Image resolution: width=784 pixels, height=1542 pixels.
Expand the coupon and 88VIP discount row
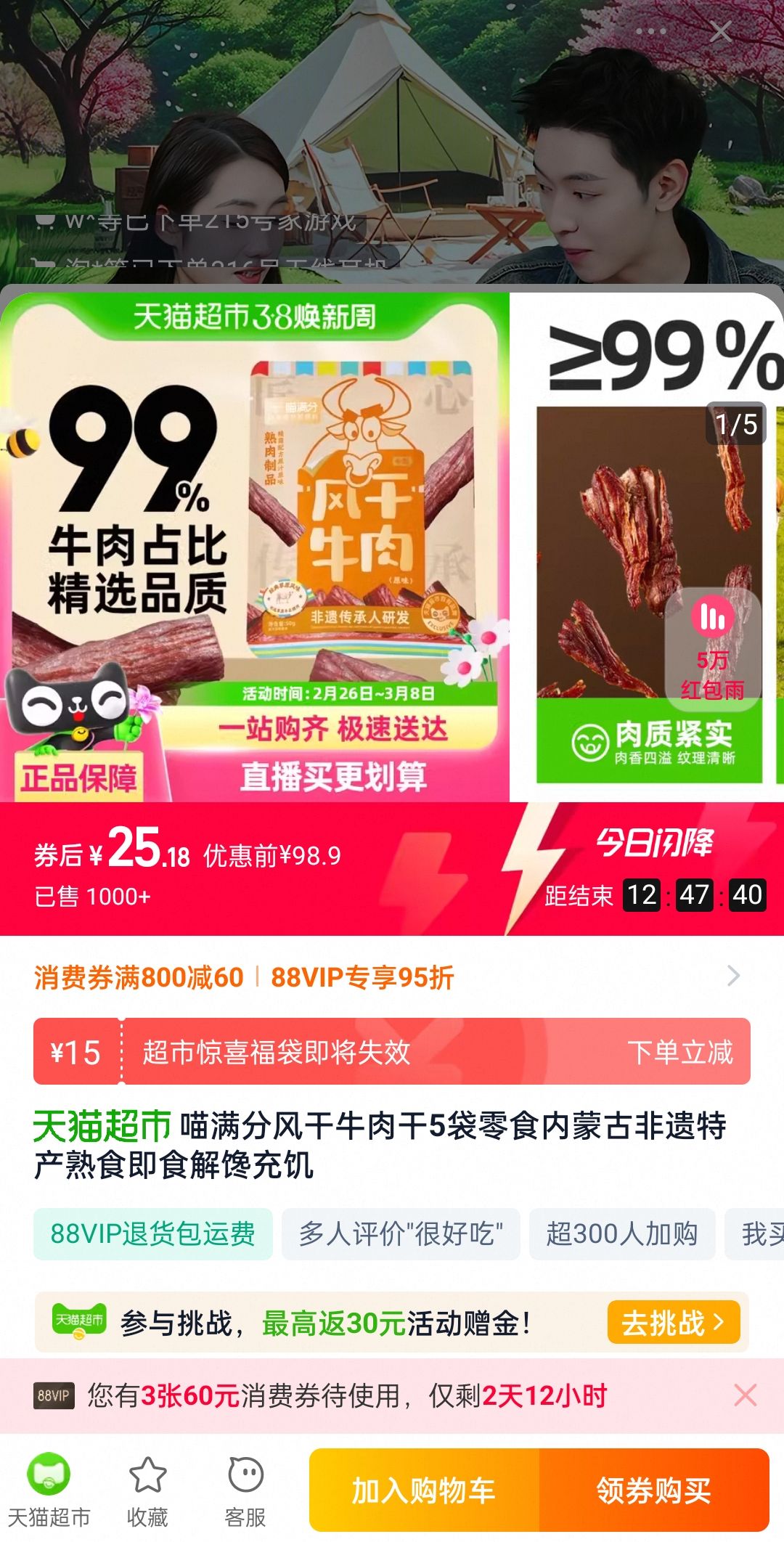(733, 976)
